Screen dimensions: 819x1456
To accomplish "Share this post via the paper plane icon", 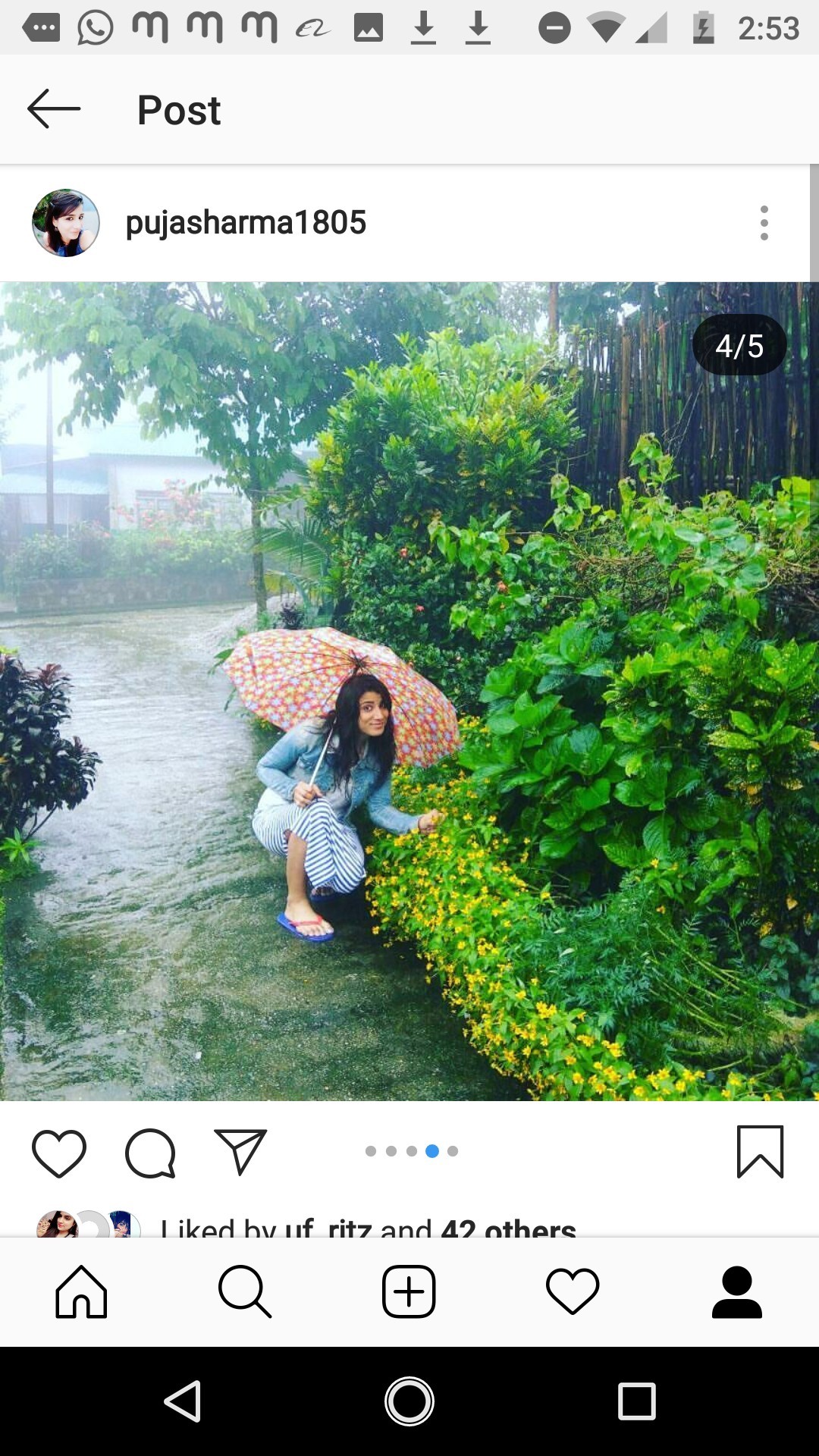I will (240, 1152).
